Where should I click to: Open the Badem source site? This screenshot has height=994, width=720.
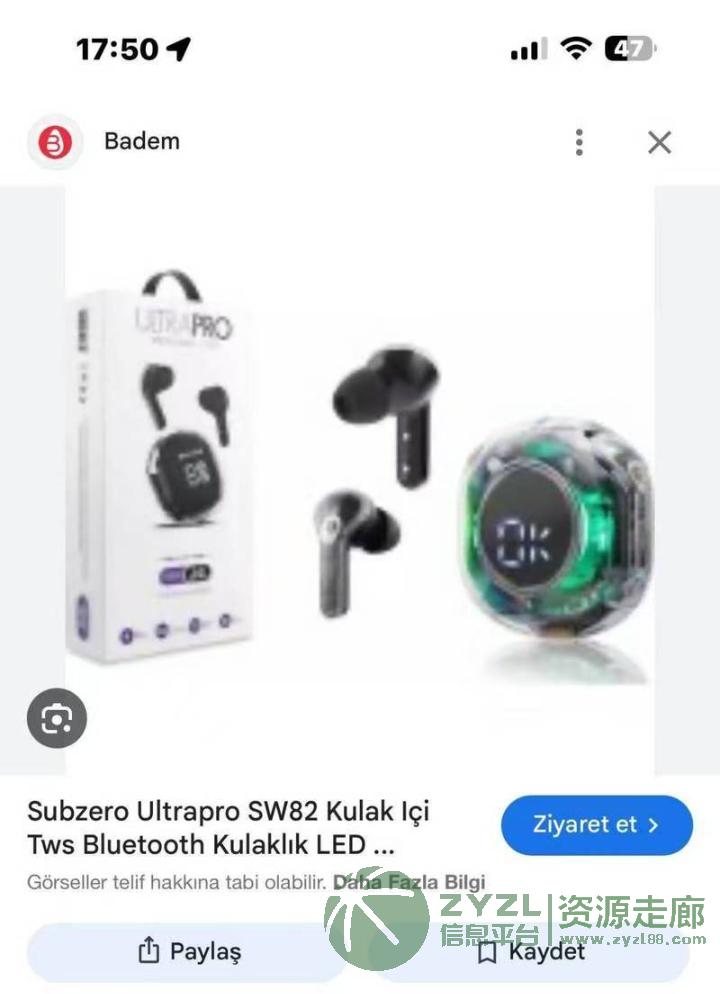(141, 141)
